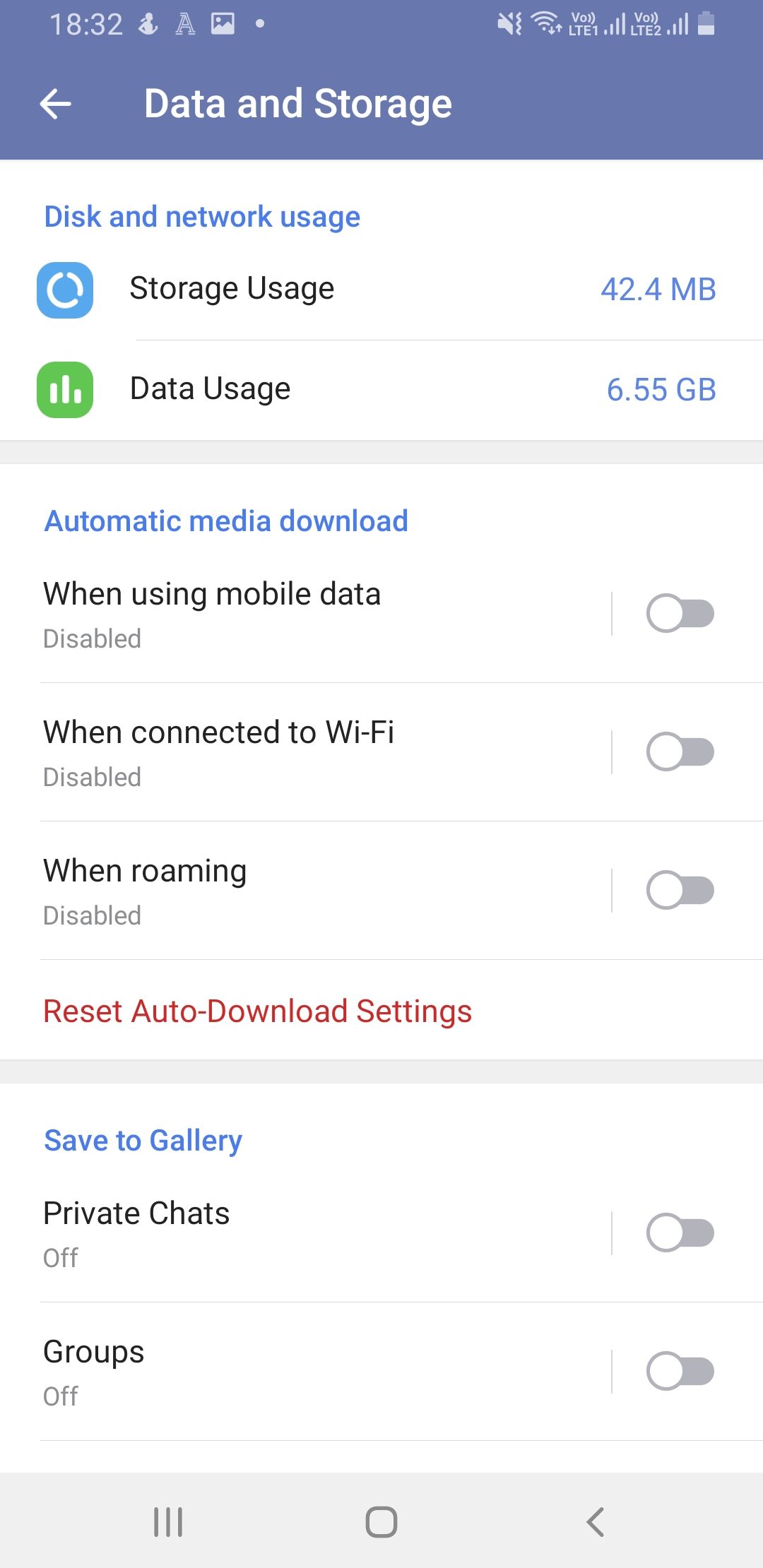Screen dimensions: 763x1568
Task: Tap Reset Auto-Download Settings
Action: (x=257, y=1011)
